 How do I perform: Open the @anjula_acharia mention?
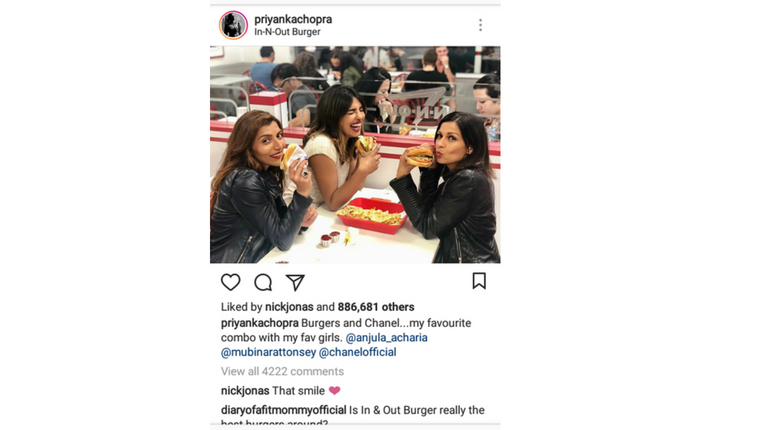pyautogui.click(x=387, y=338)
